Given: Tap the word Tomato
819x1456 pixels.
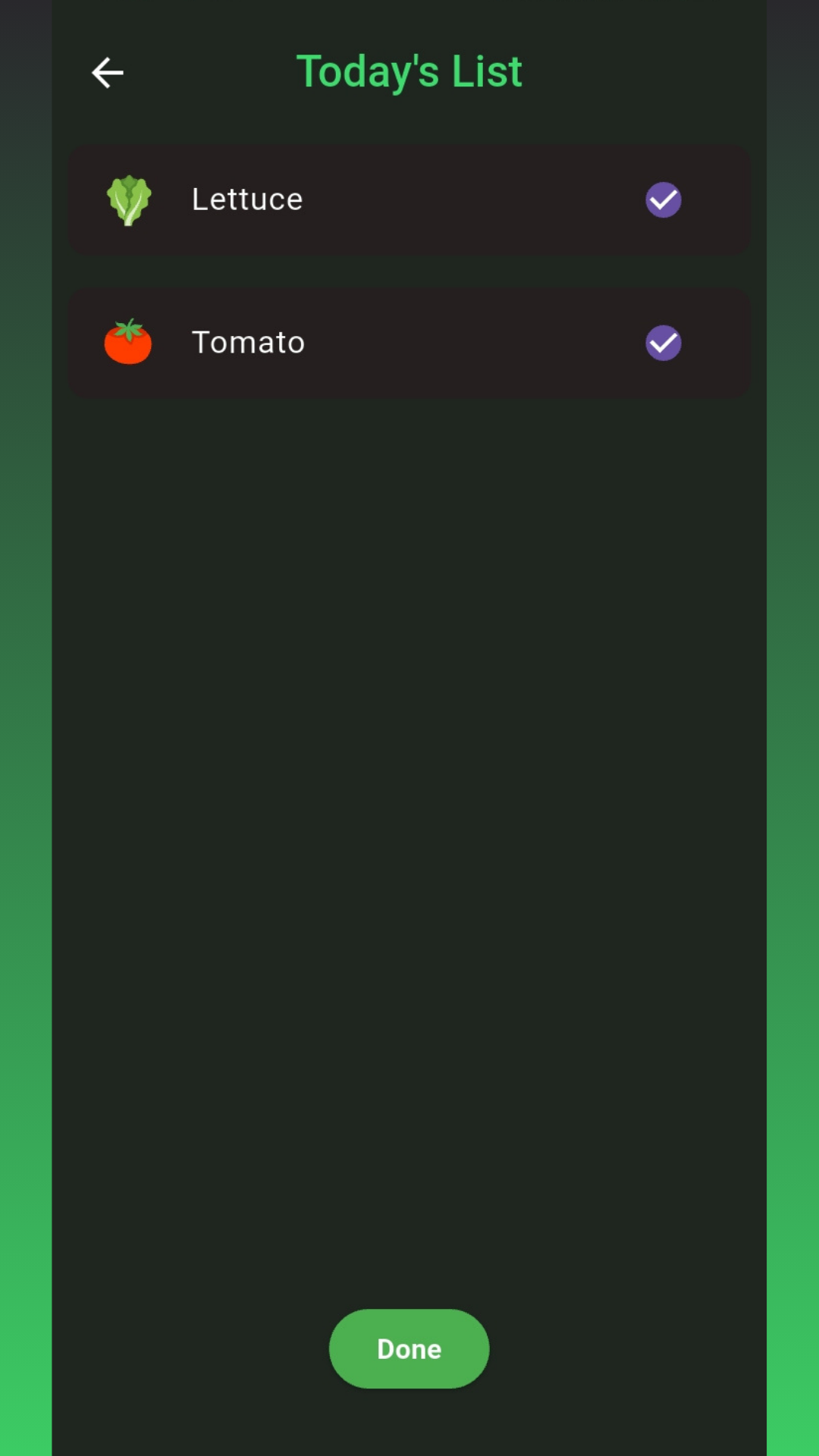Looking at the screenshot, I should click(x=247, y=342).
